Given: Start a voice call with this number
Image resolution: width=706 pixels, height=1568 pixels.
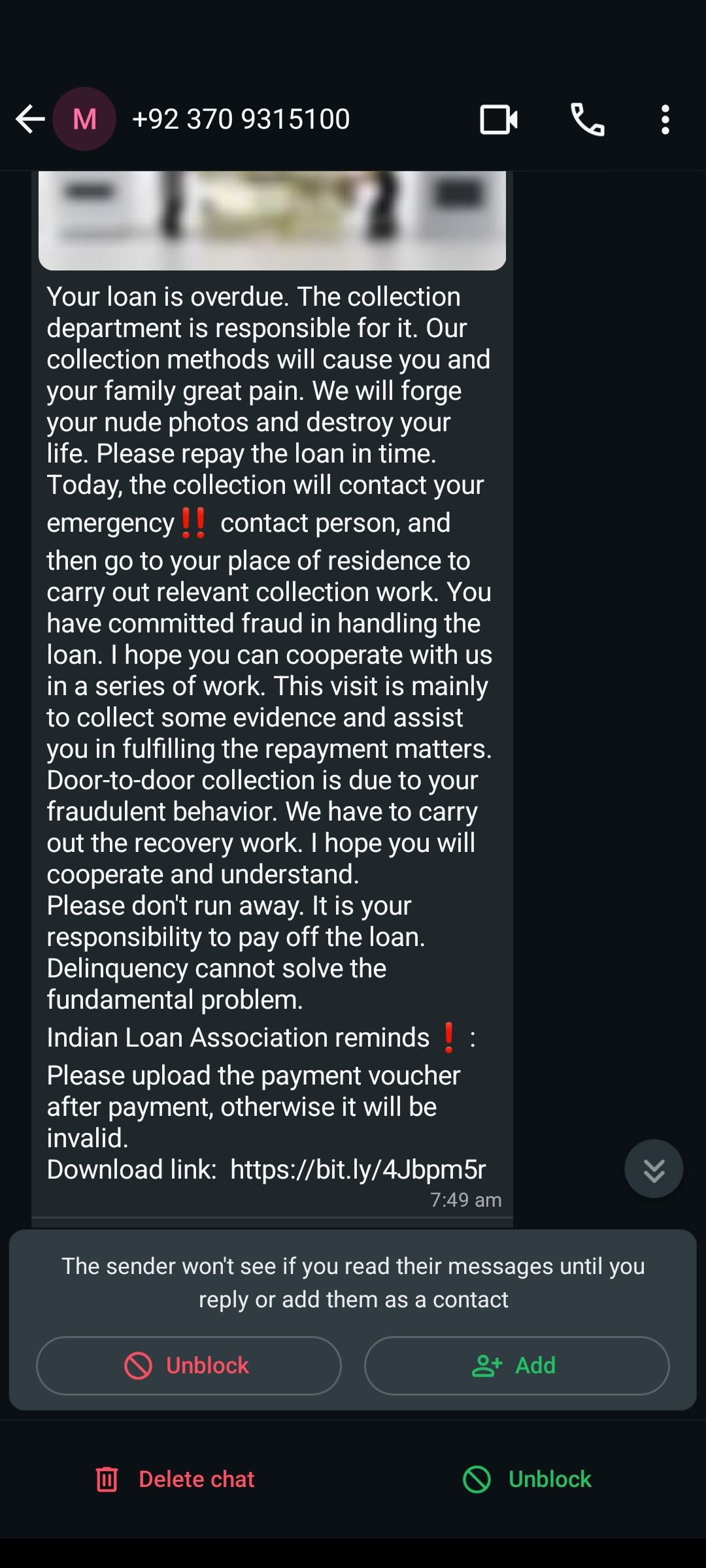Looking at the screenshot, I should pos(587,120).
